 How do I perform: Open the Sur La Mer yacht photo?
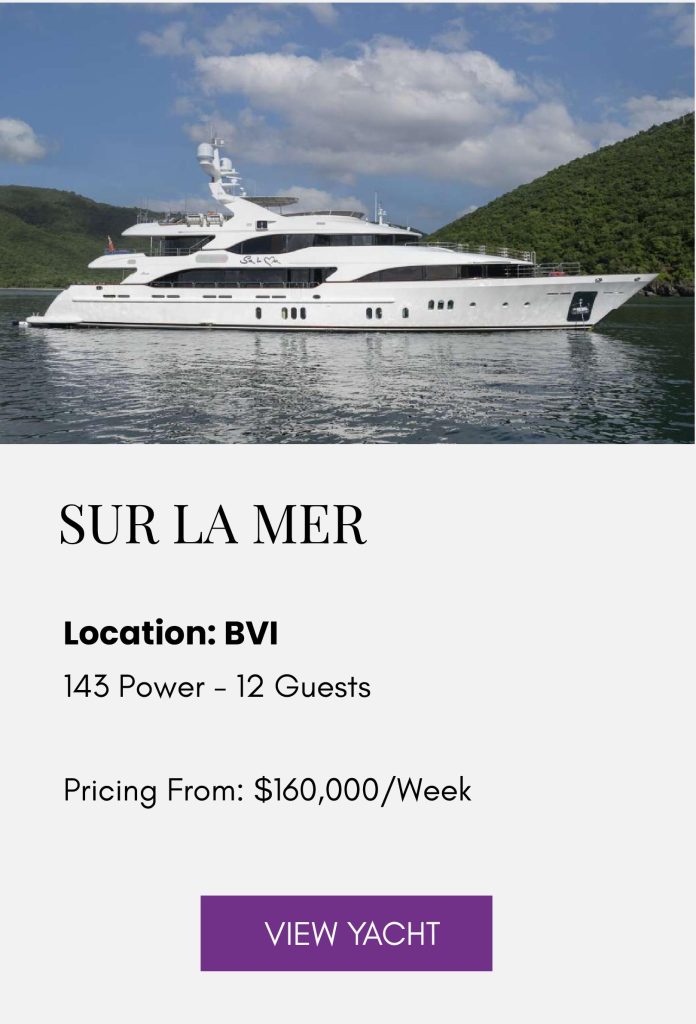347,223
